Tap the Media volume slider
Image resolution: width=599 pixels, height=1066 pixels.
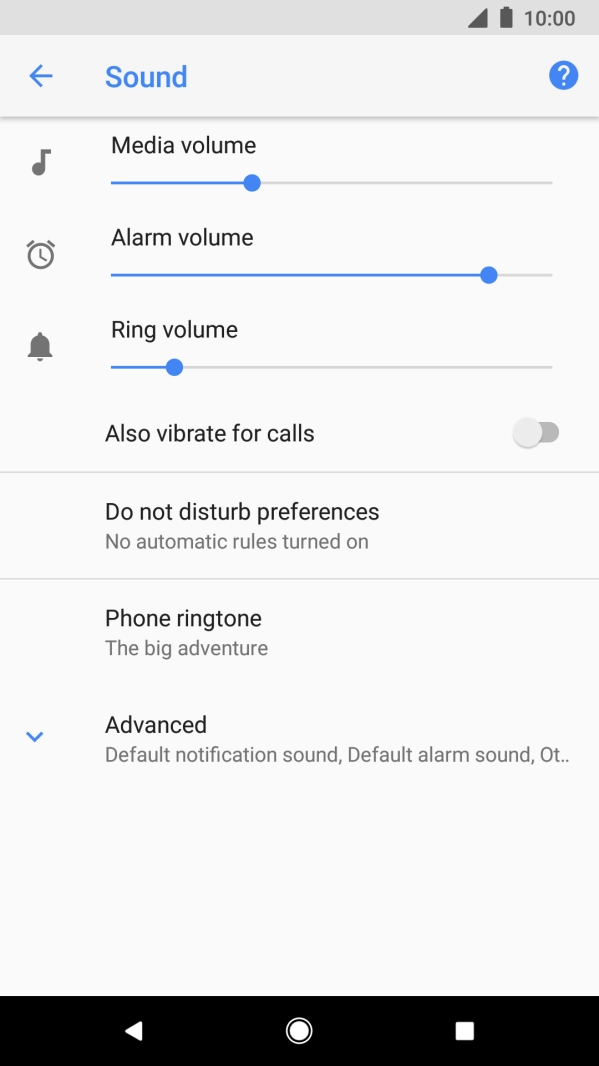pyautogui.click(x=331, y=183)
